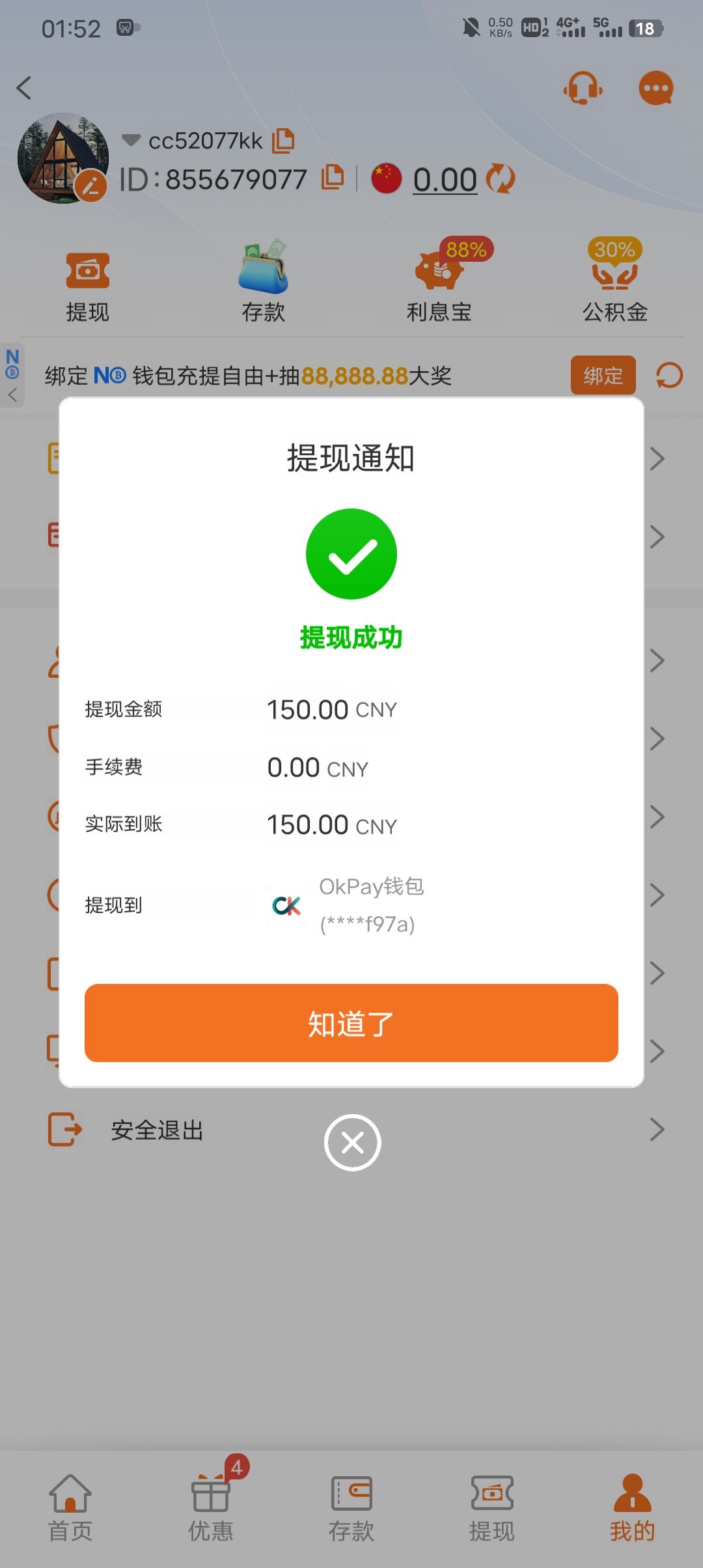This screenshot has width=703, height=1568.
Task: Edit the profile avatar
Action: [90, 186]
